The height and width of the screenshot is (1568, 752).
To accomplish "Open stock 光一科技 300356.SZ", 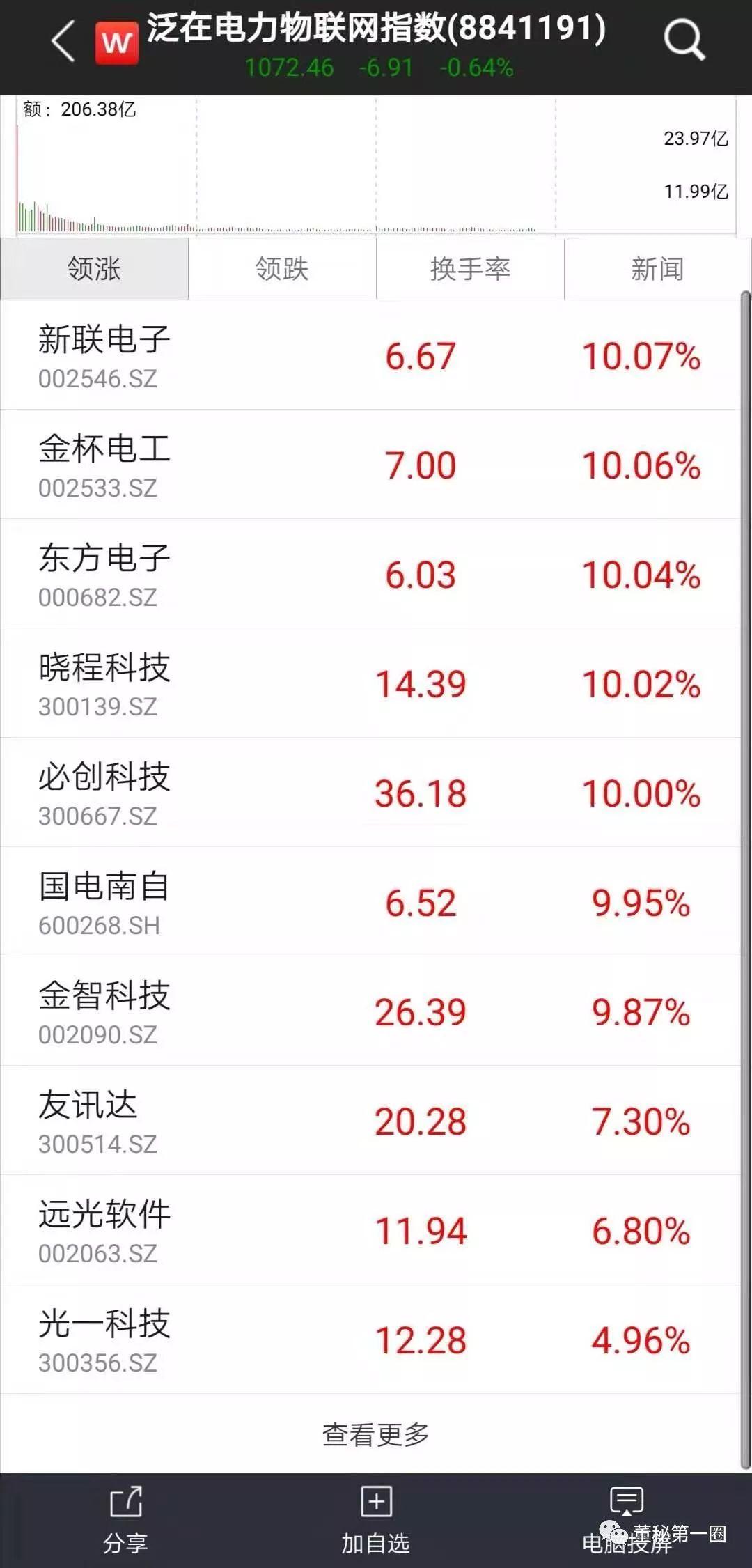I will pos(370,1340).
